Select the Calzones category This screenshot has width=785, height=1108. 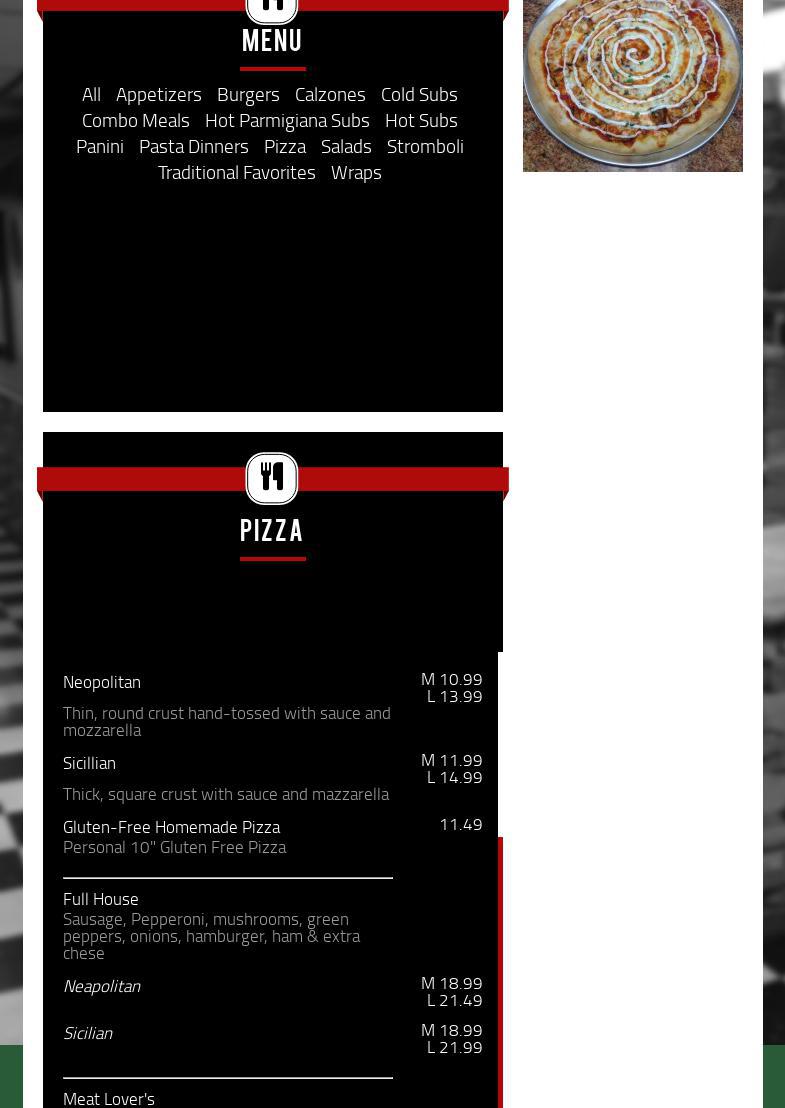pyautogui.click(x=330, y=95)
